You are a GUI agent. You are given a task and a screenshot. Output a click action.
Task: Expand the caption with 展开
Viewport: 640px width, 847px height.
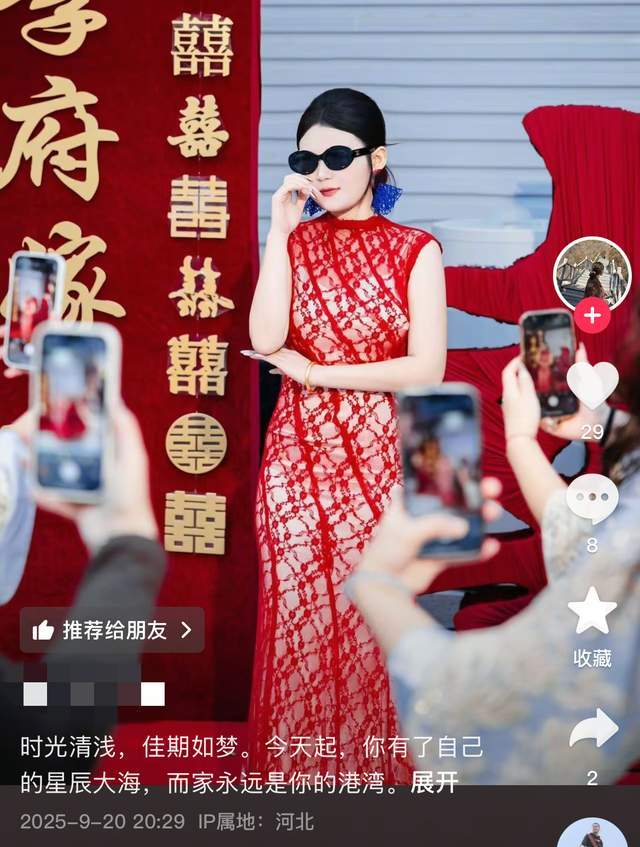tap(435, 782)
